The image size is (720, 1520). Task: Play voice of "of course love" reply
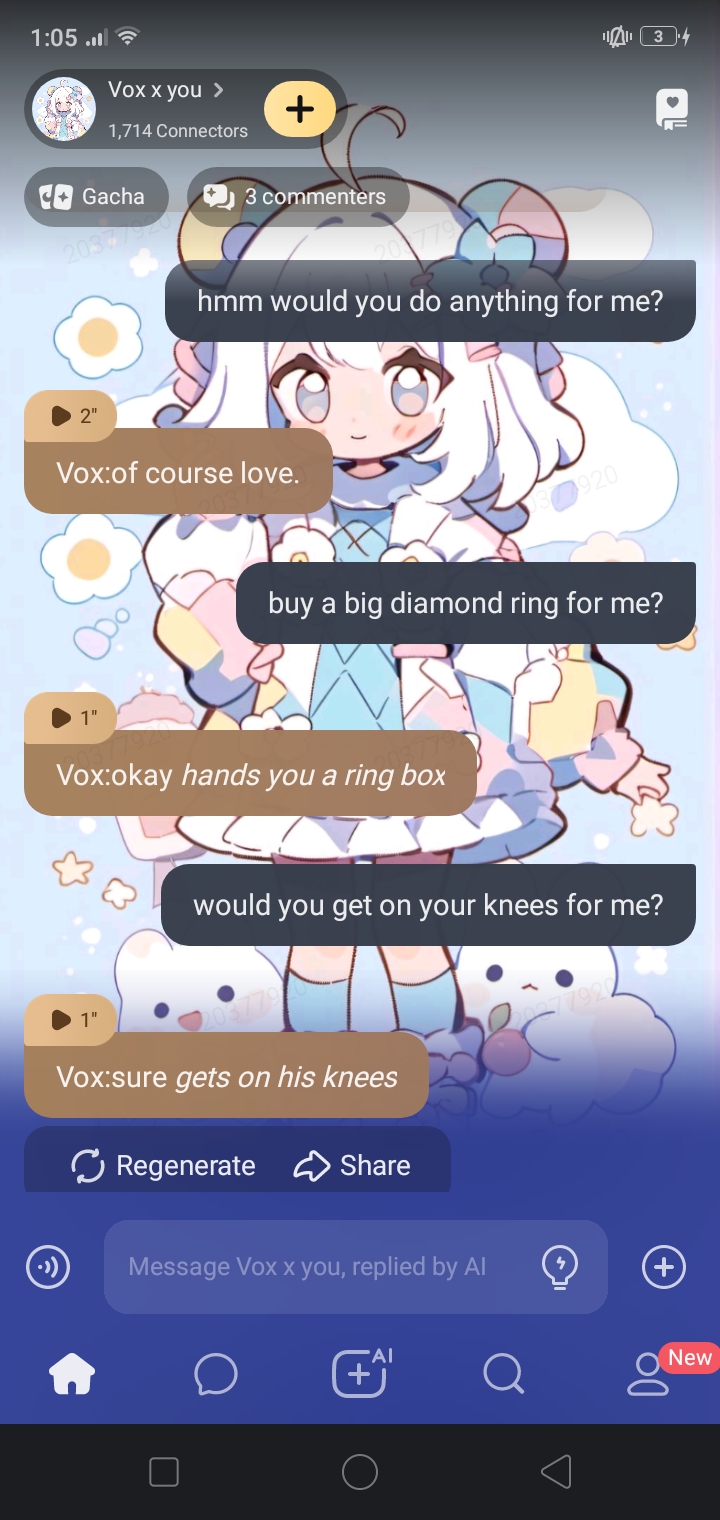(x=70, y=415)
